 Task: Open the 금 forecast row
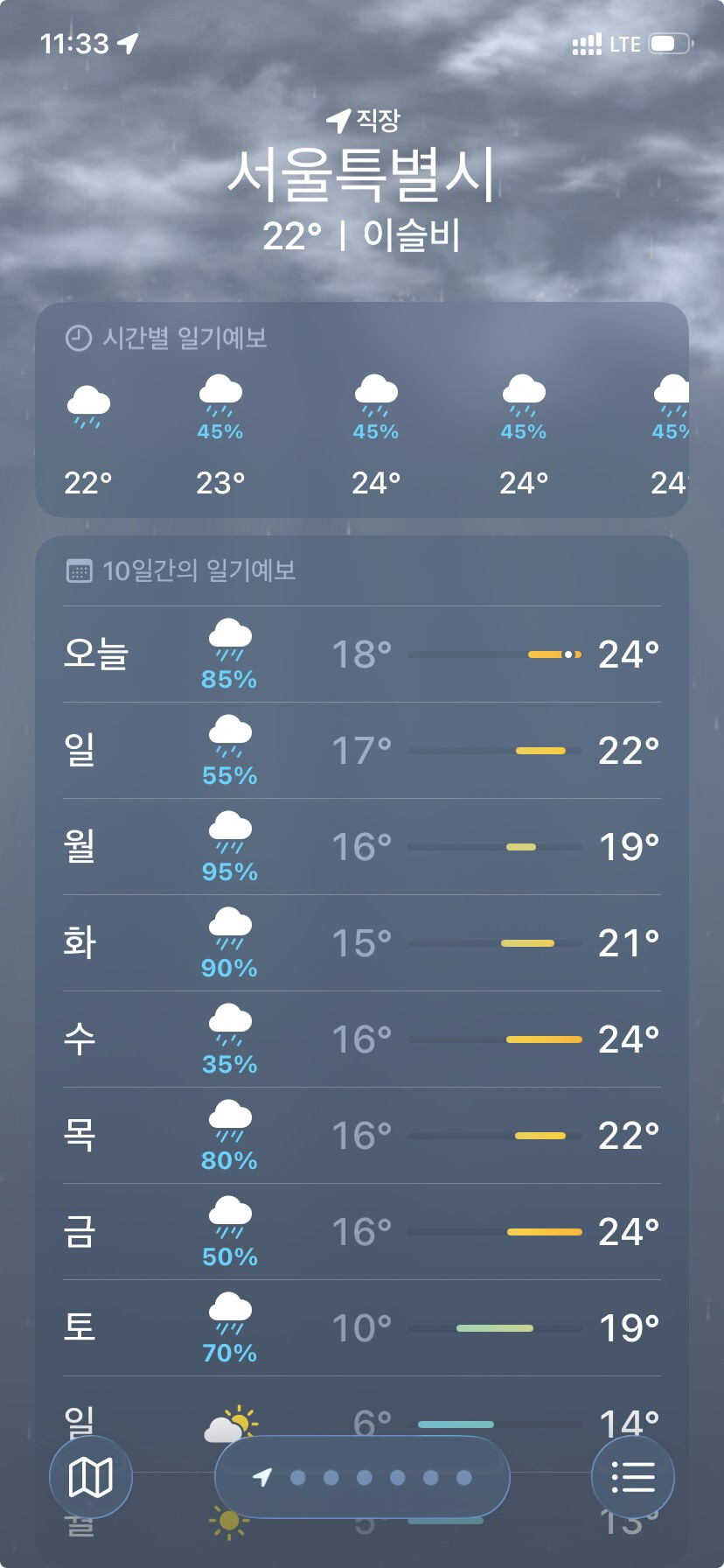pyautogui.click(x=362, y=1232)
